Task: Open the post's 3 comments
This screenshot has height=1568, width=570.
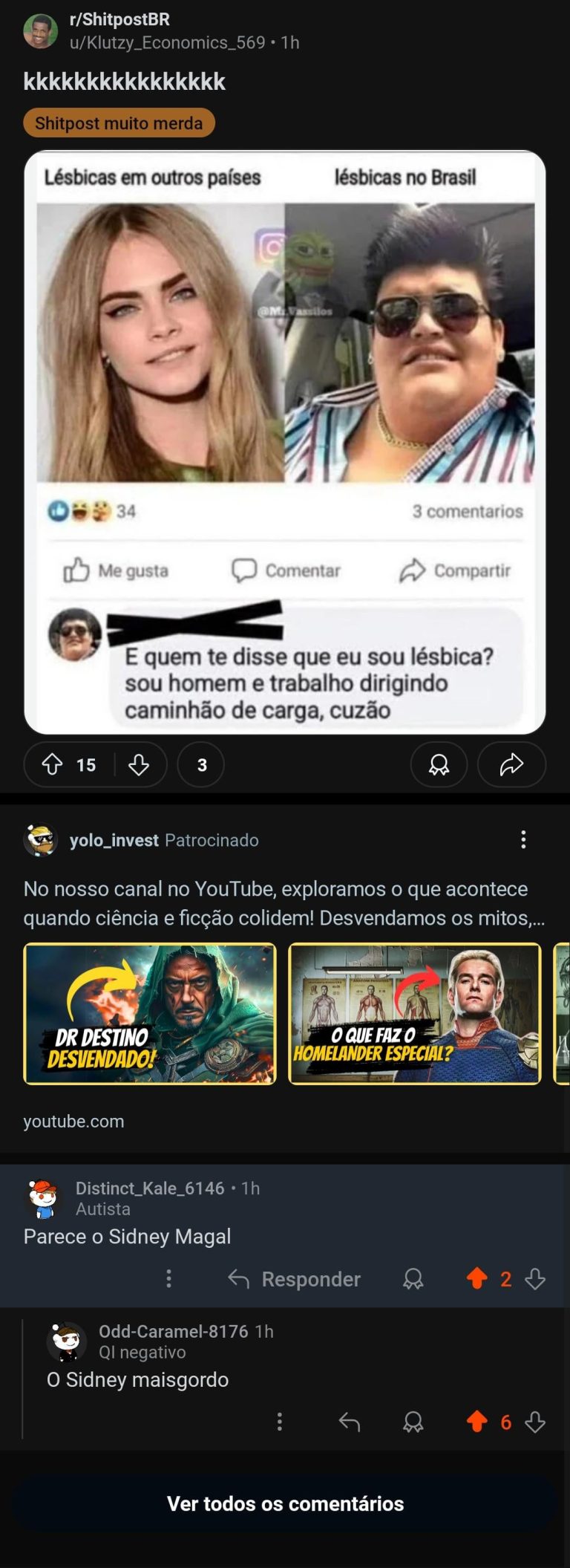Action: pyautogui.click(x=201, y=764)
